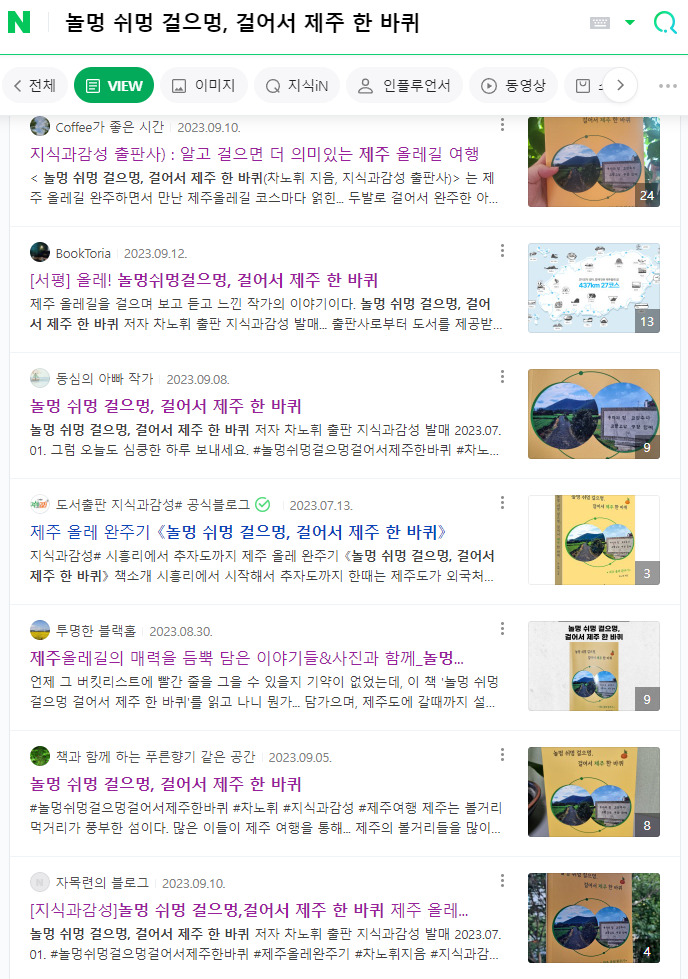Switch to the 전체 tab
The image size is (688, 979).
(x=35, y=86)
